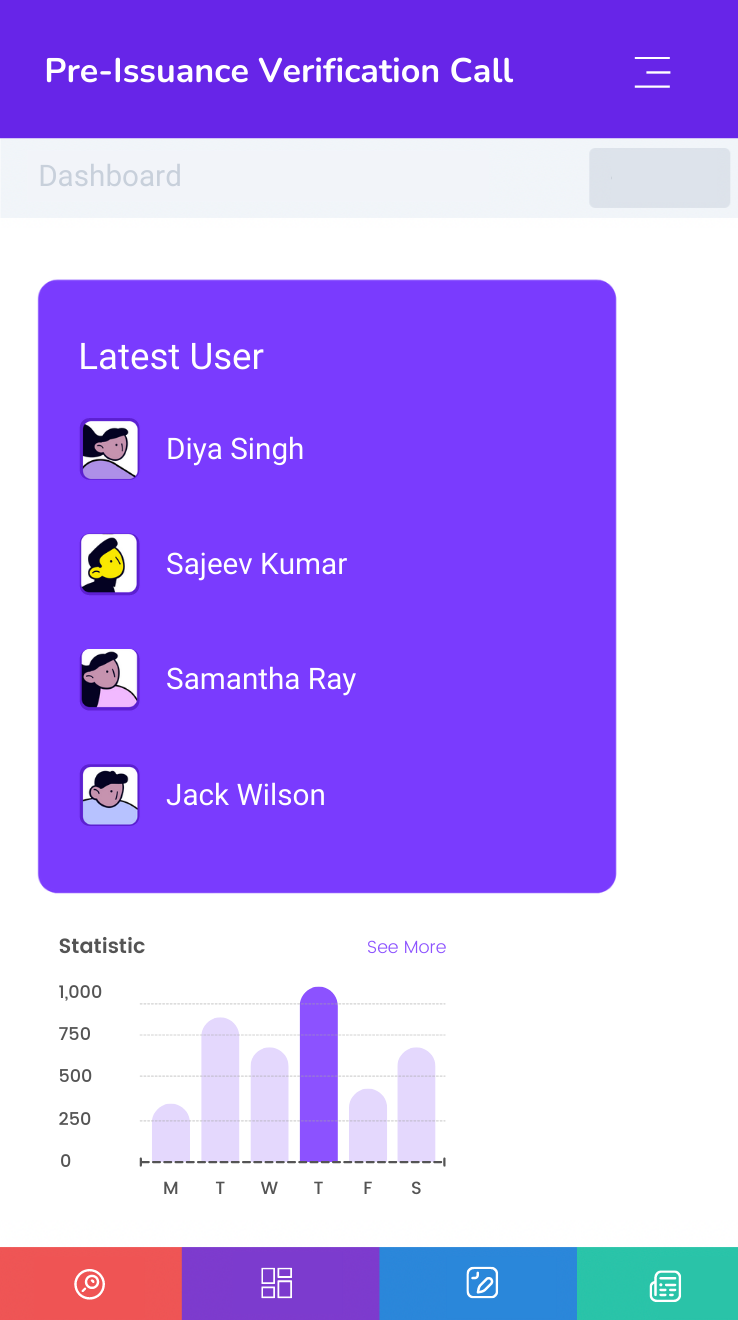
Task: Tap See More on Statistic
Action: click(406, 947)
